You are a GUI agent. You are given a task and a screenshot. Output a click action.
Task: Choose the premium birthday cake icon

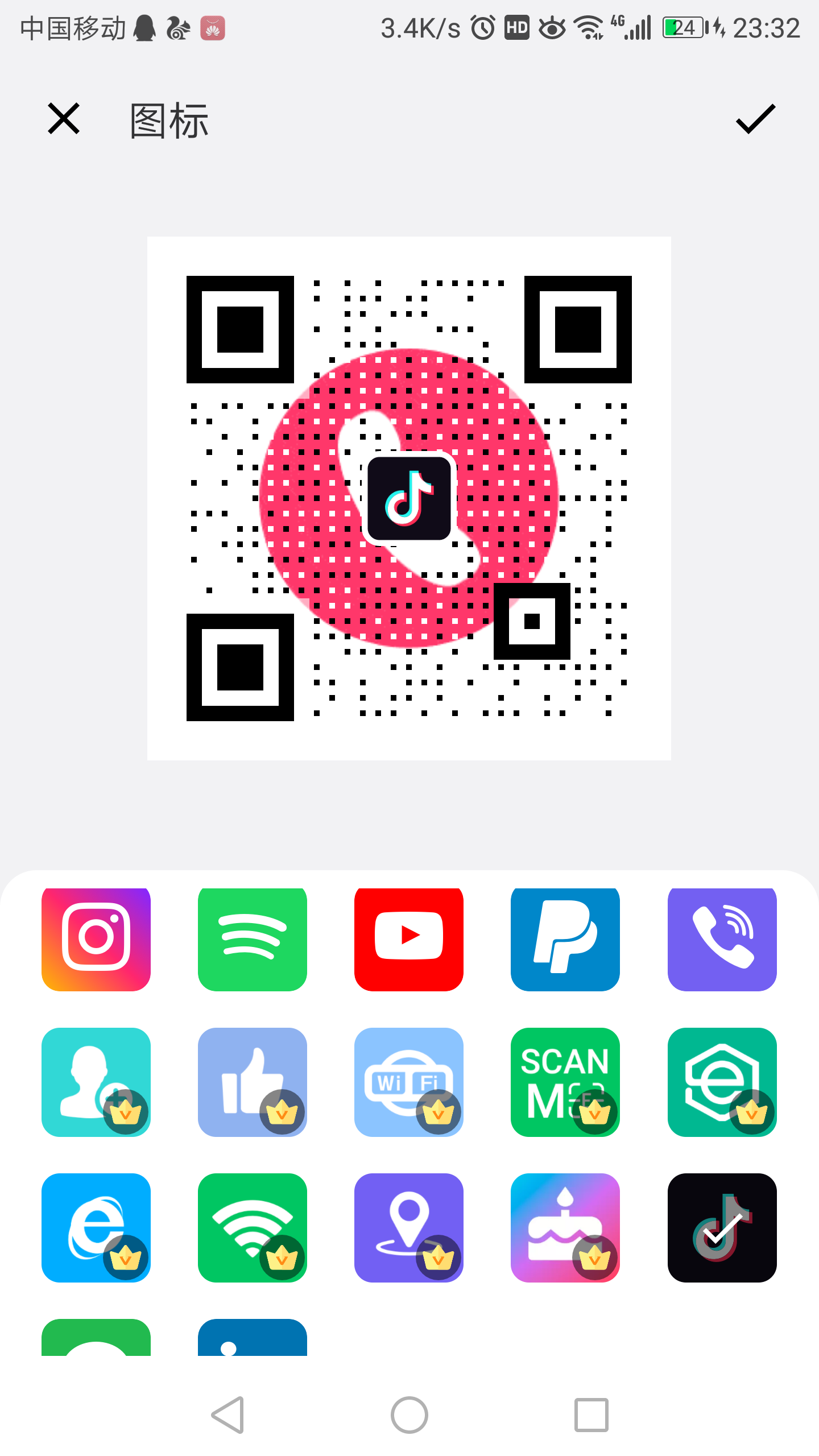(x=565, y=1227)
